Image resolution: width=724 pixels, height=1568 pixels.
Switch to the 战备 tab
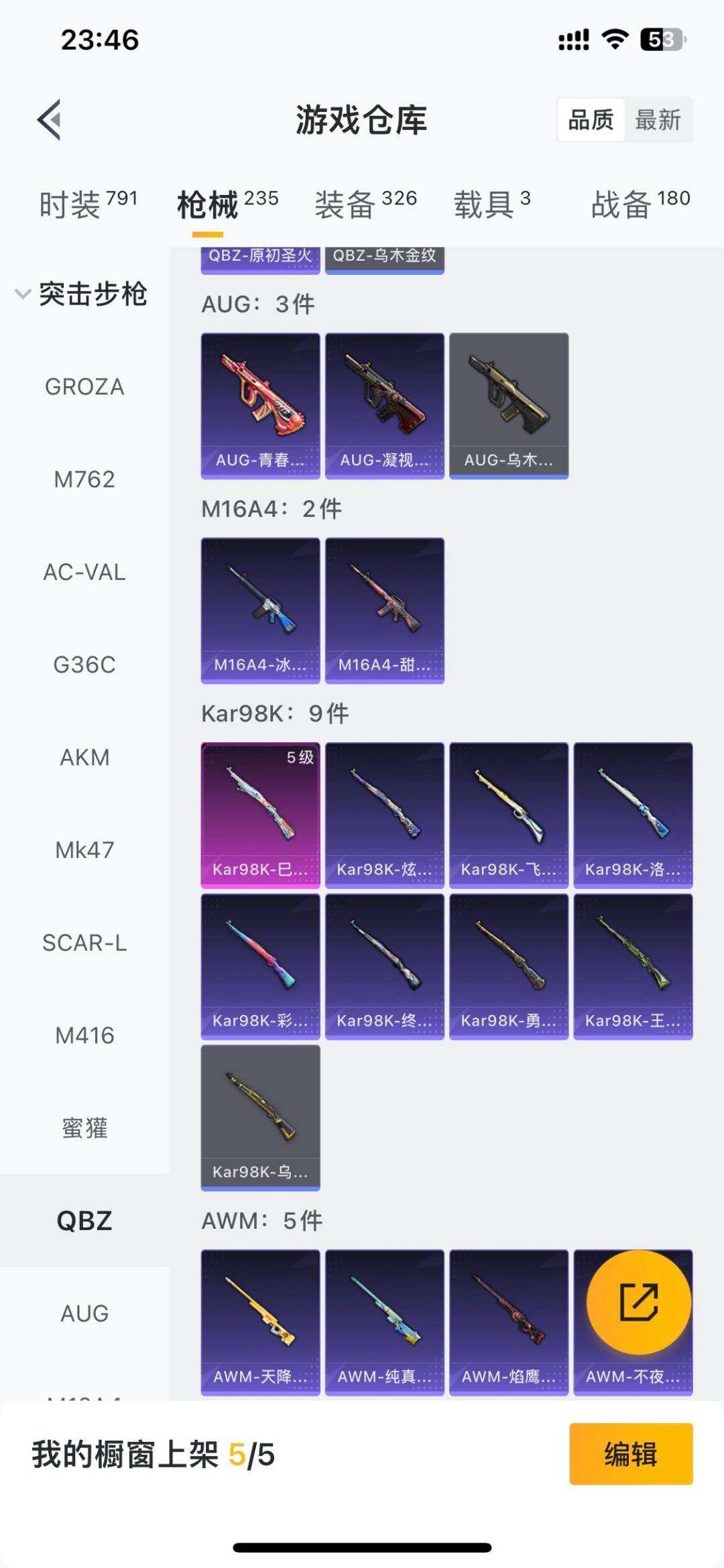640,204
